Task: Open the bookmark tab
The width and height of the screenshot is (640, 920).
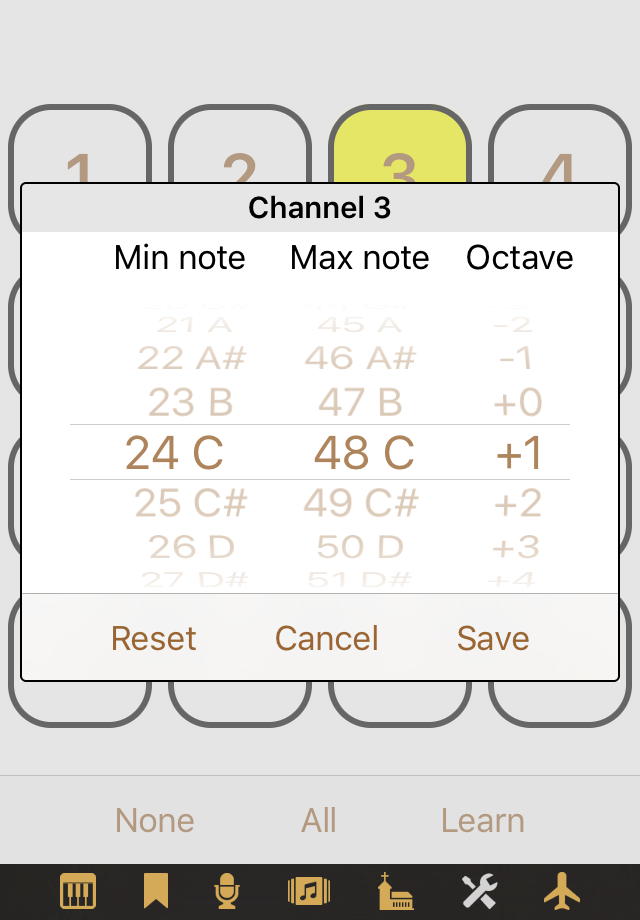Action: [x=155, y=890]
